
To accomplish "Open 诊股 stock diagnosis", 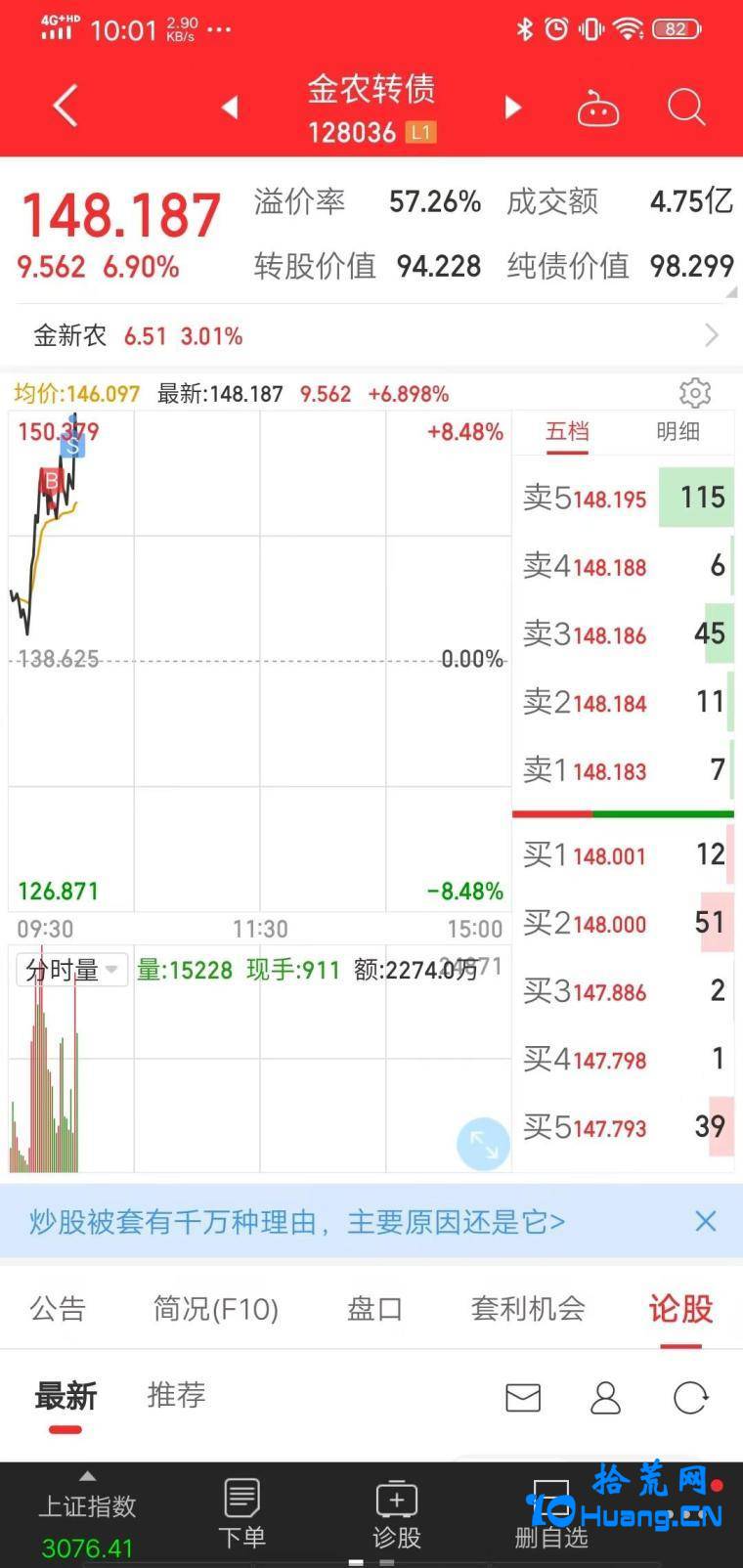I will pyautogui.click(x=396, y=1513).
